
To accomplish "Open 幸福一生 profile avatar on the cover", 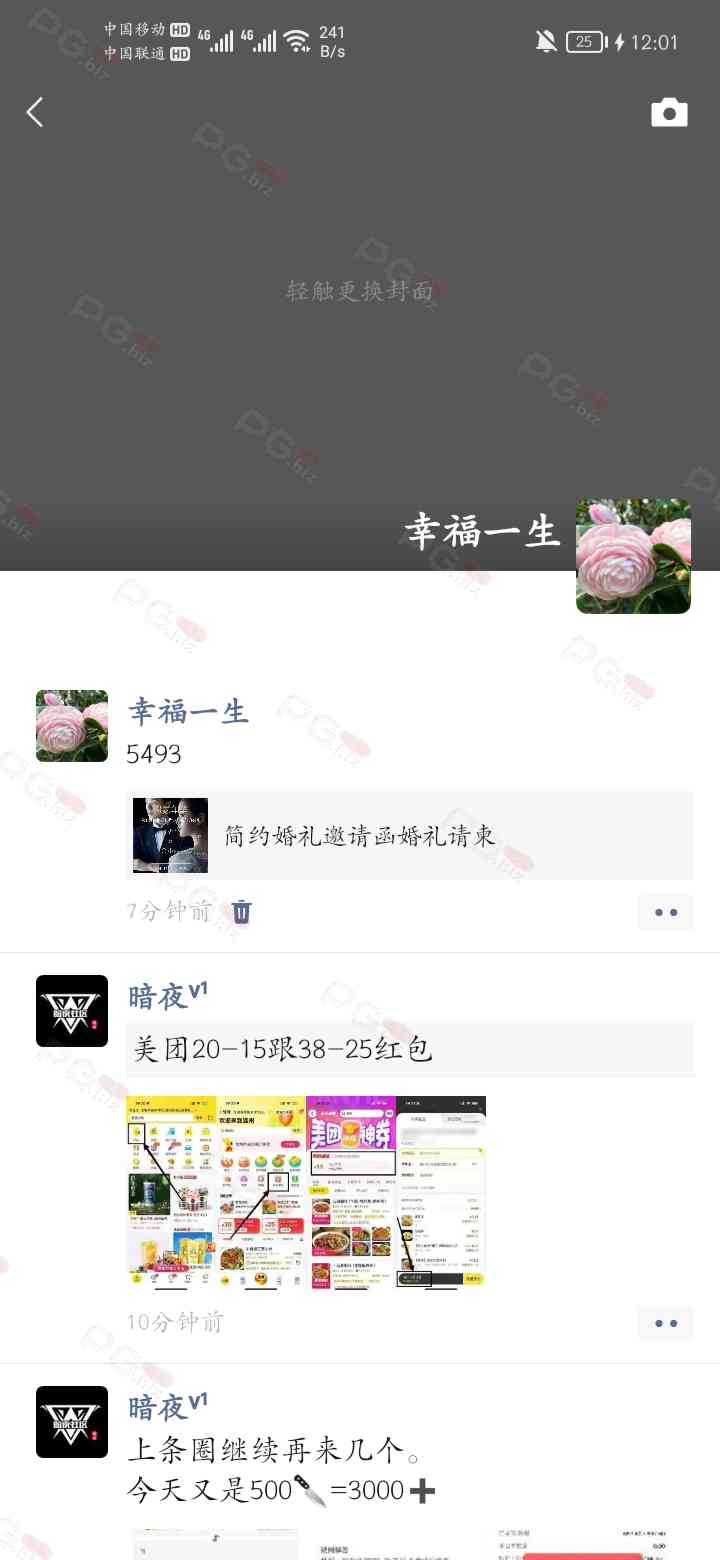I will point(633,556).
